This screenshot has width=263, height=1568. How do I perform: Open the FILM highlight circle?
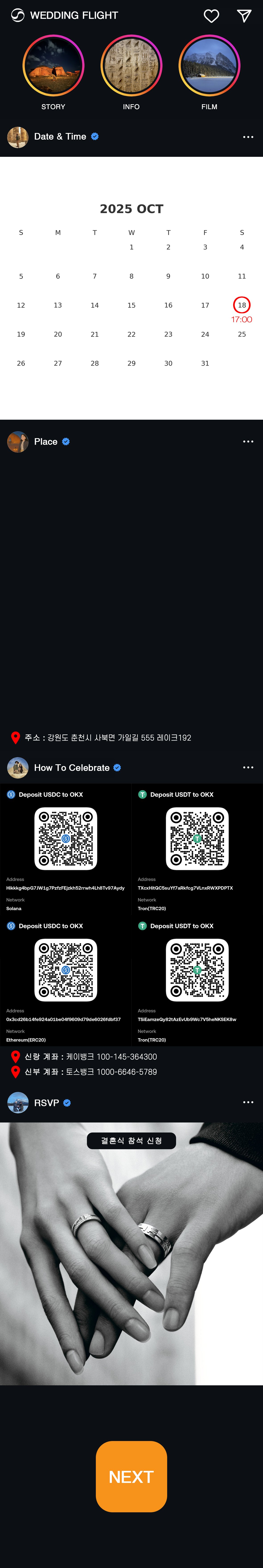tap(210, 66)
